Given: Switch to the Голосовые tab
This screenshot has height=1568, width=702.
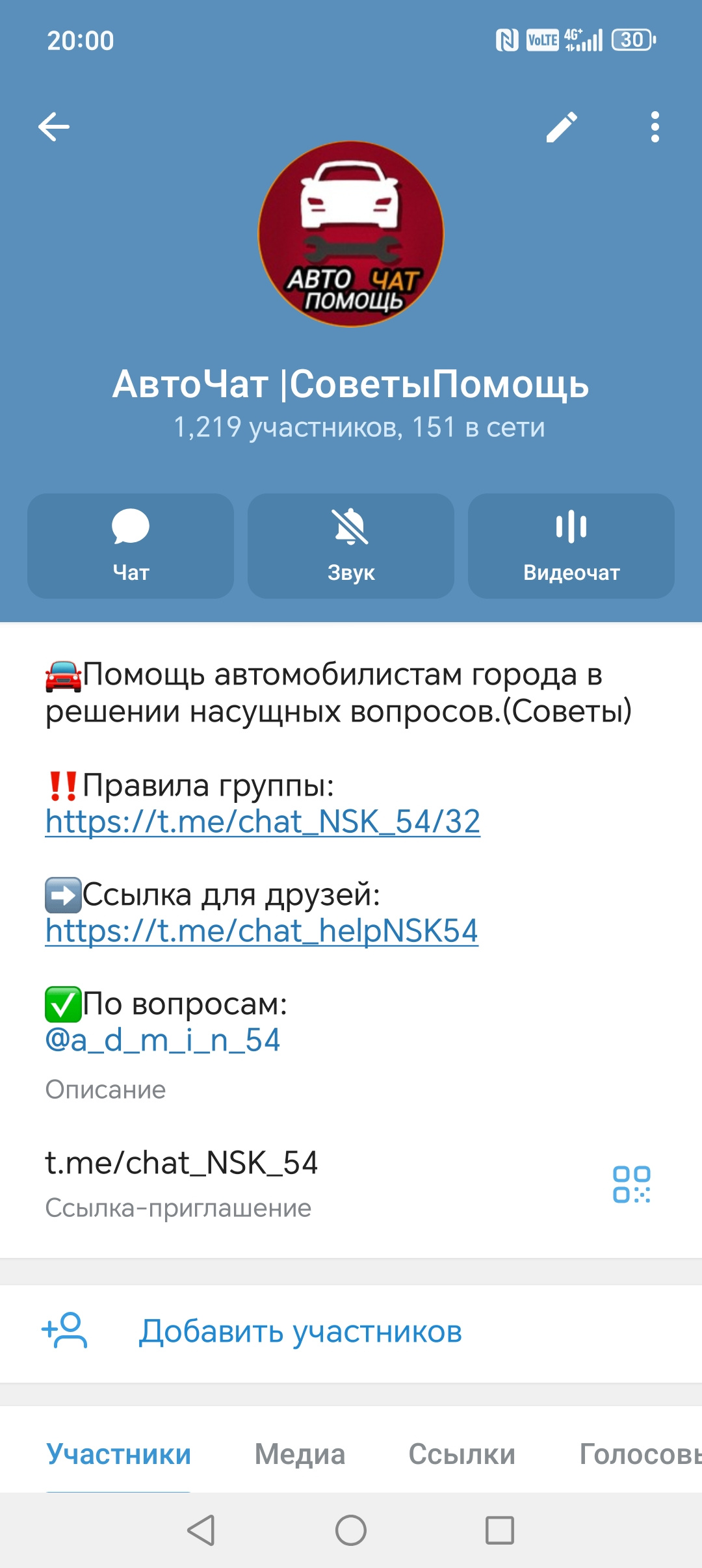Looking at the screenshot, I should [x=640, y=1454].
